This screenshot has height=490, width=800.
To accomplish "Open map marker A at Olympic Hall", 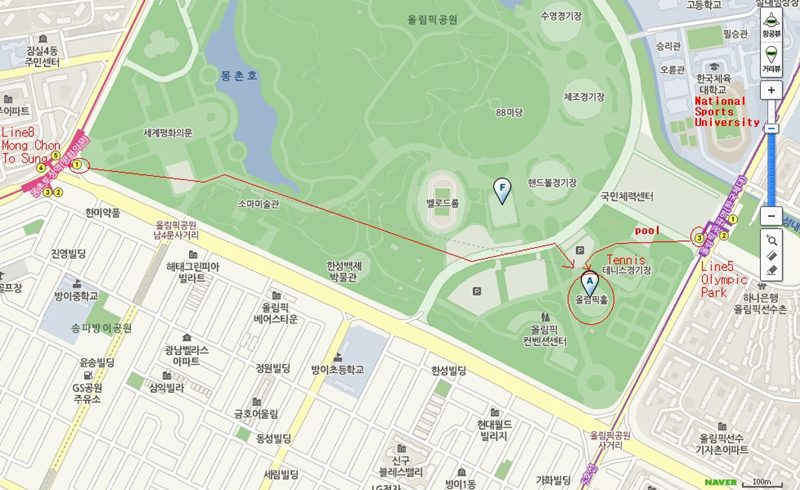I will (587, 285).
